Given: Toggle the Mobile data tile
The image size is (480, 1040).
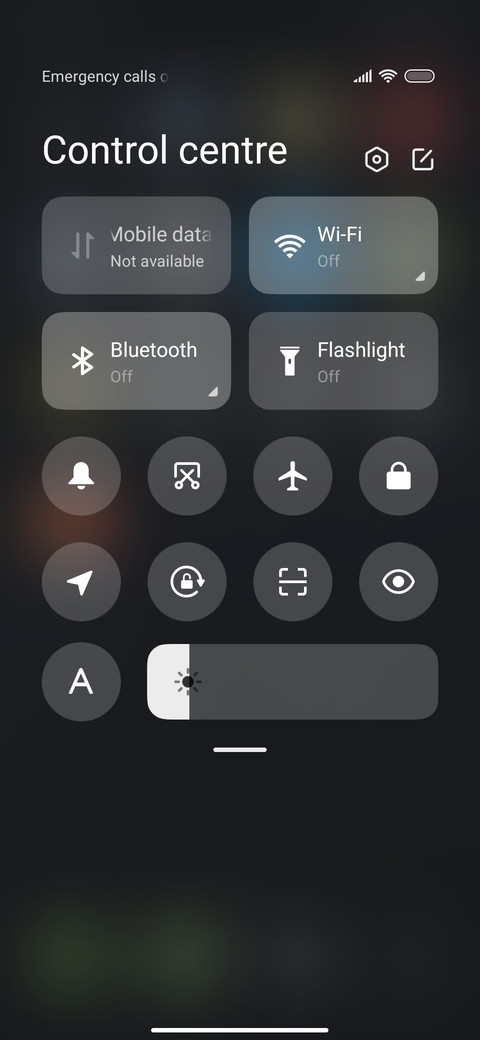Looking at the screenshot, I should tap(137, 245).
